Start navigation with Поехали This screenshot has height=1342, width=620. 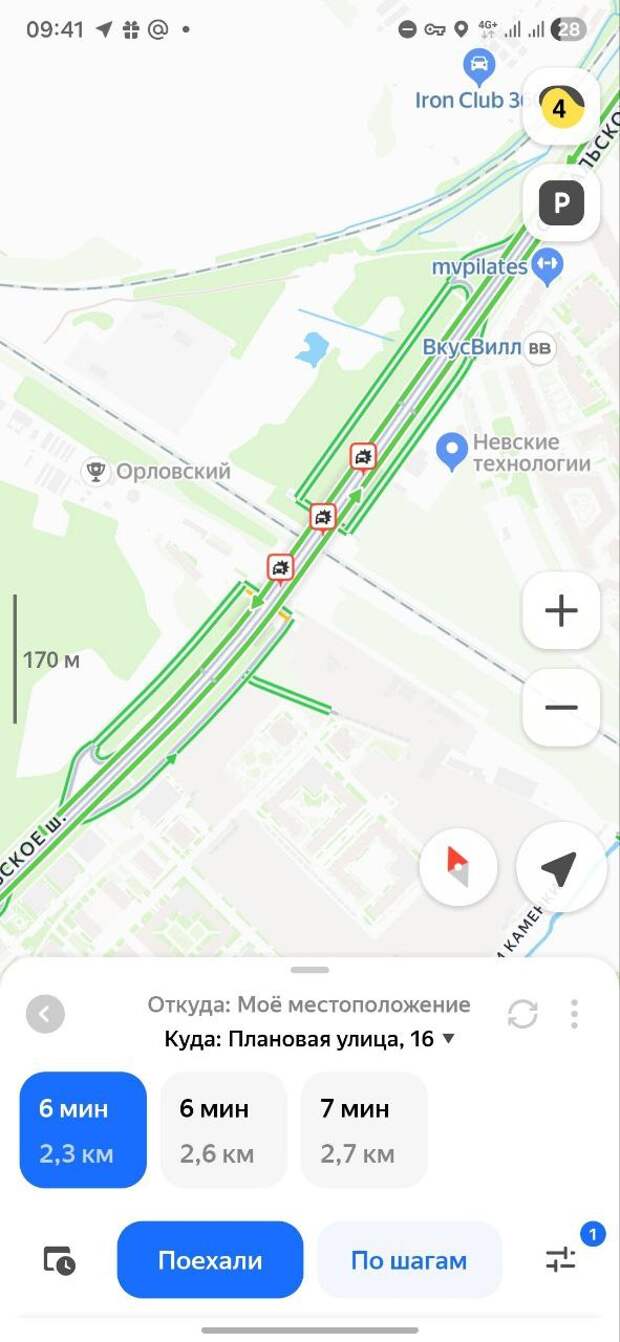[210, 1260]
